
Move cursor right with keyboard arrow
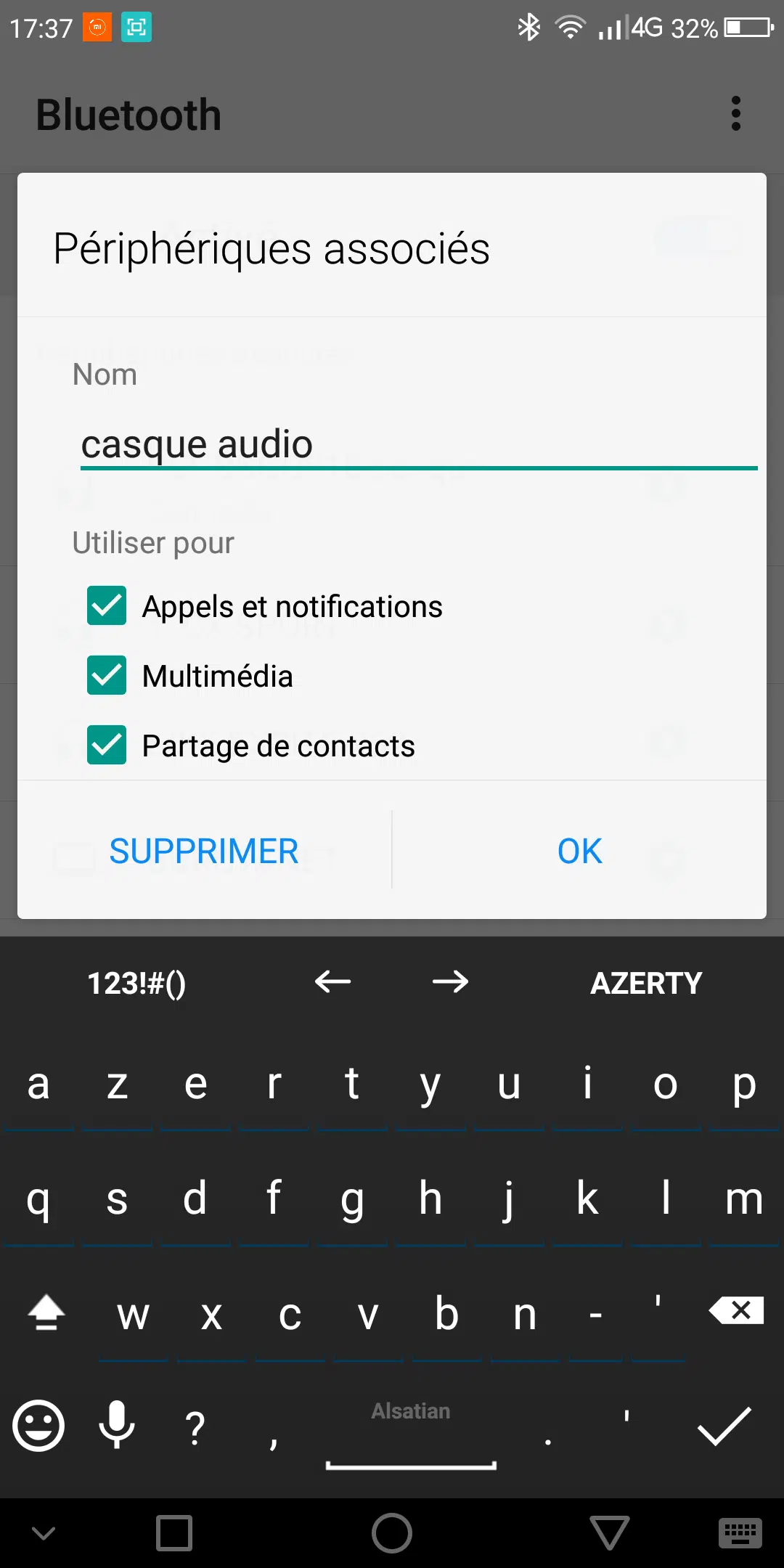coord(450,981)
